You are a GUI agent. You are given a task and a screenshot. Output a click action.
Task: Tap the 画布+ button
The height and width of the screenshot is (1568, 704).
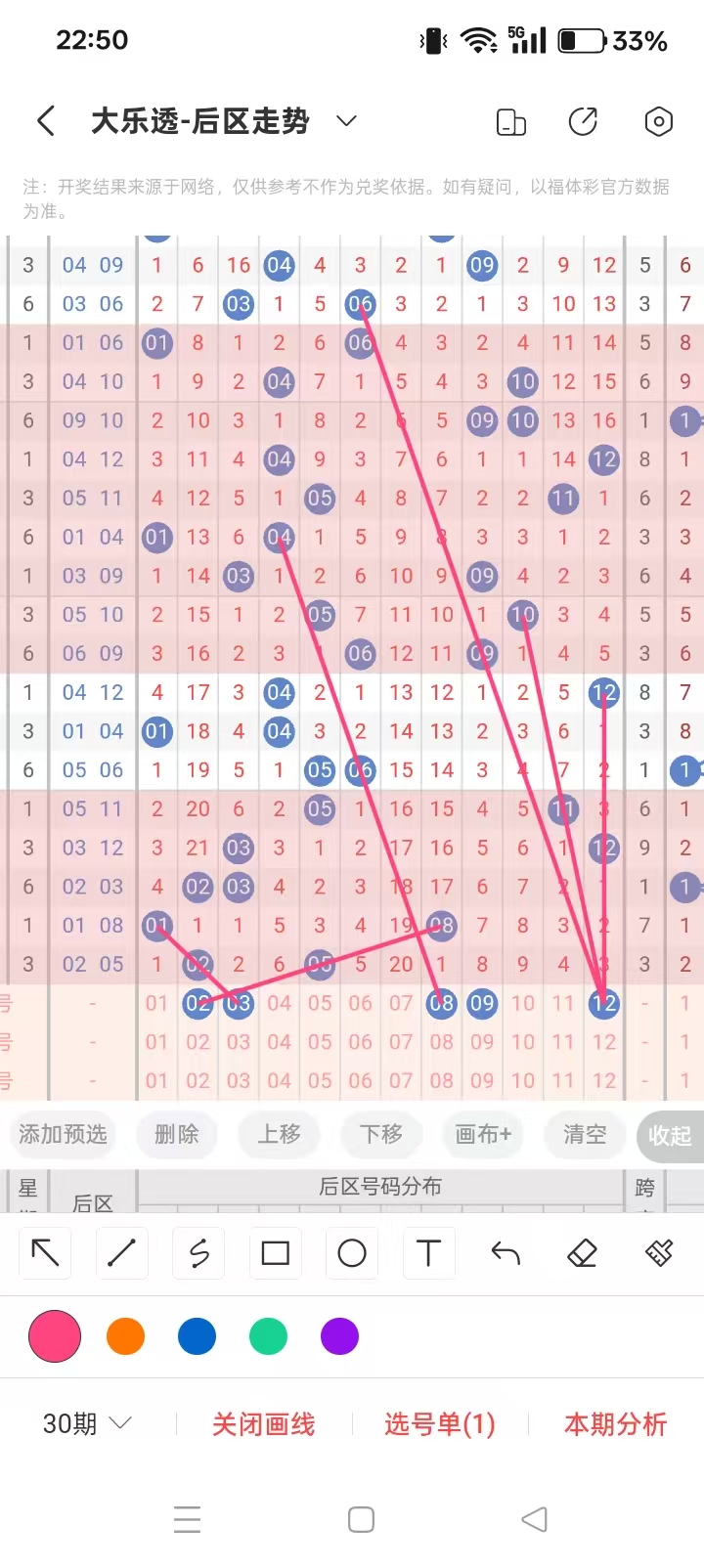(x=483, y=1134)
